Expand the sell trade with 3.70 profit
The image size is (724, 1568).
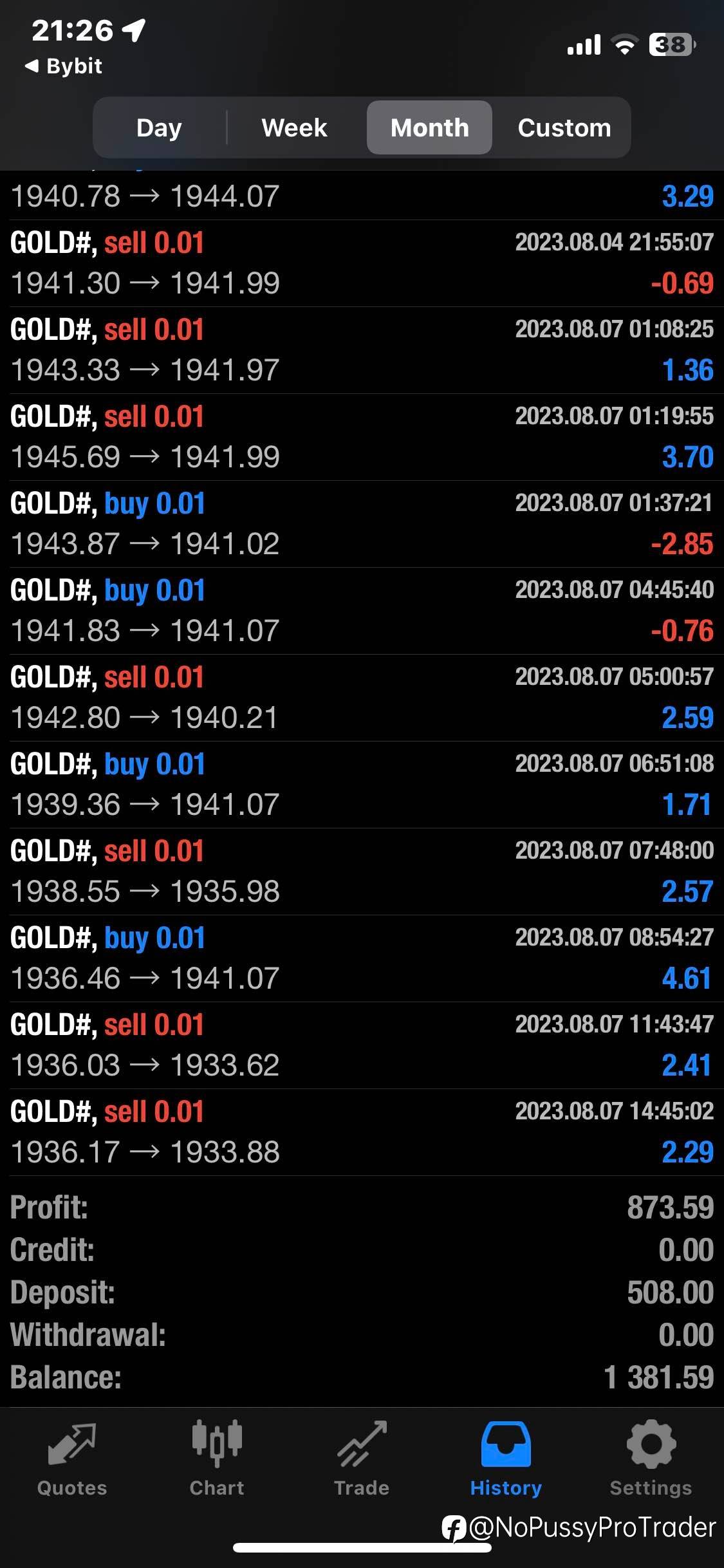362,437
